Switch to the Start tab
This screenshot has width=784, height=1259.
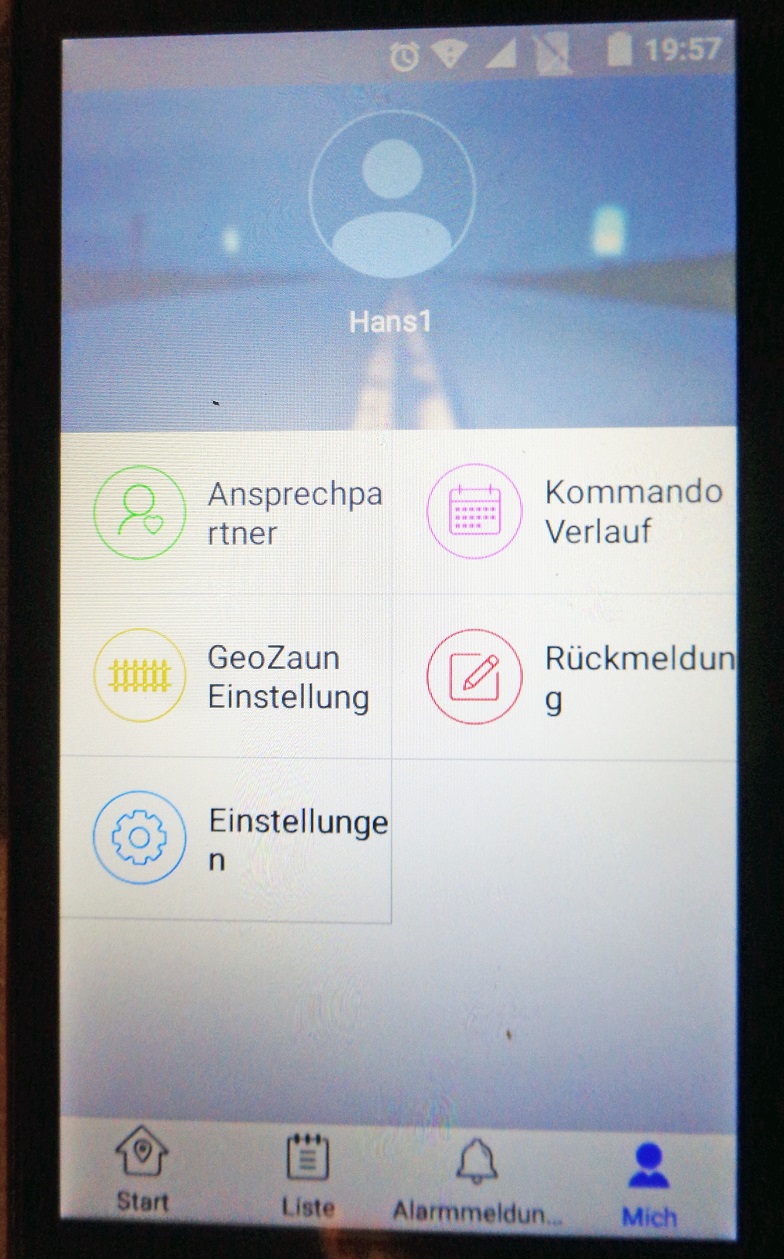[141, 1172]
